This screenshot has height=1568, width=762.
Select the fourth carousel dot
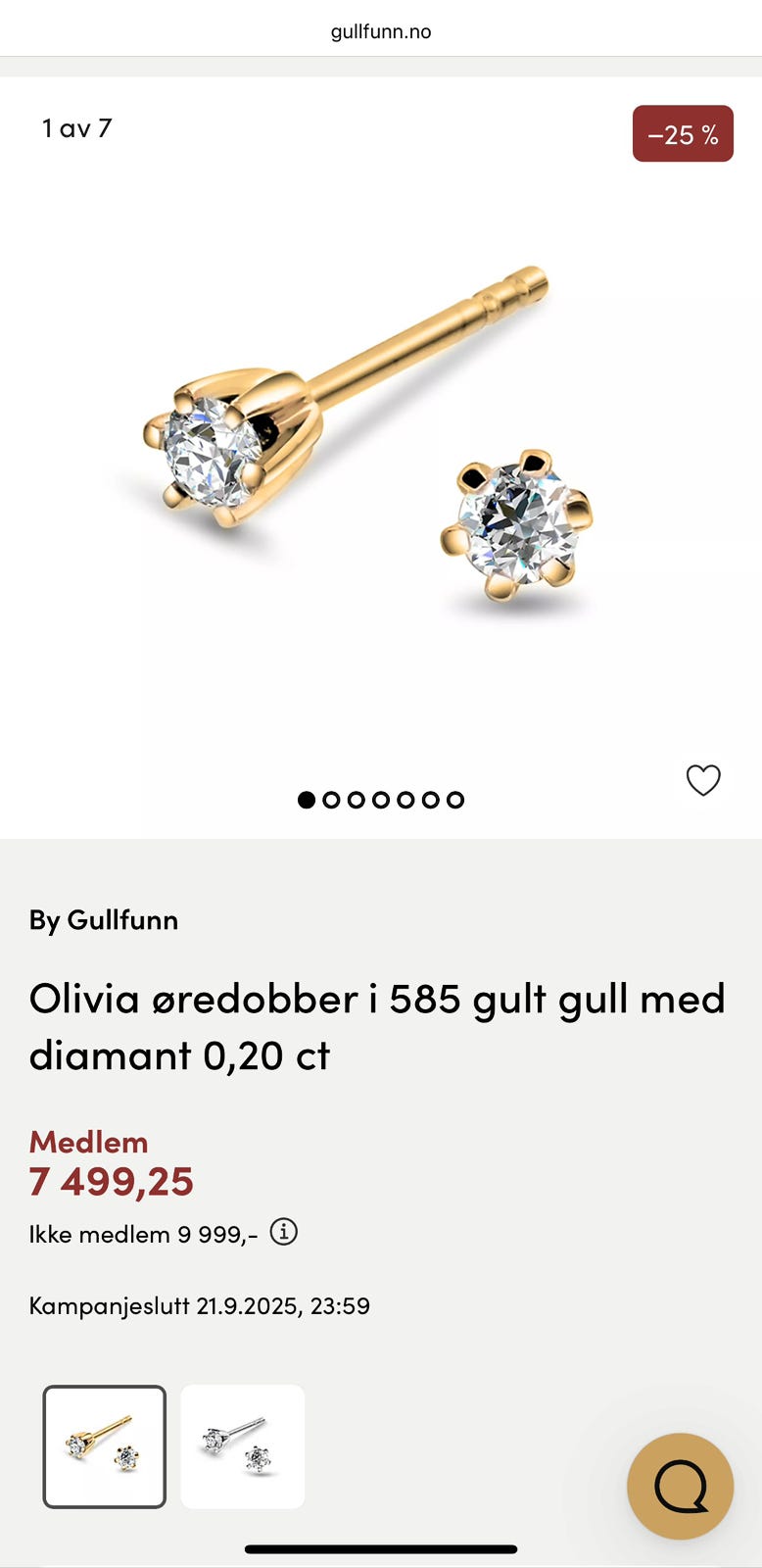[381, 800]
